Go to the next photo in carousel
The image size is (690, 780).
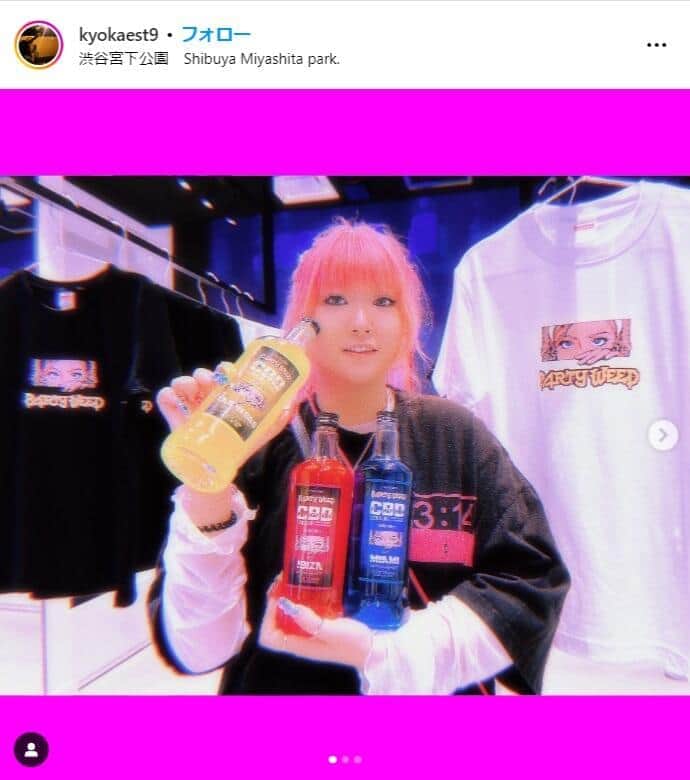662,435
